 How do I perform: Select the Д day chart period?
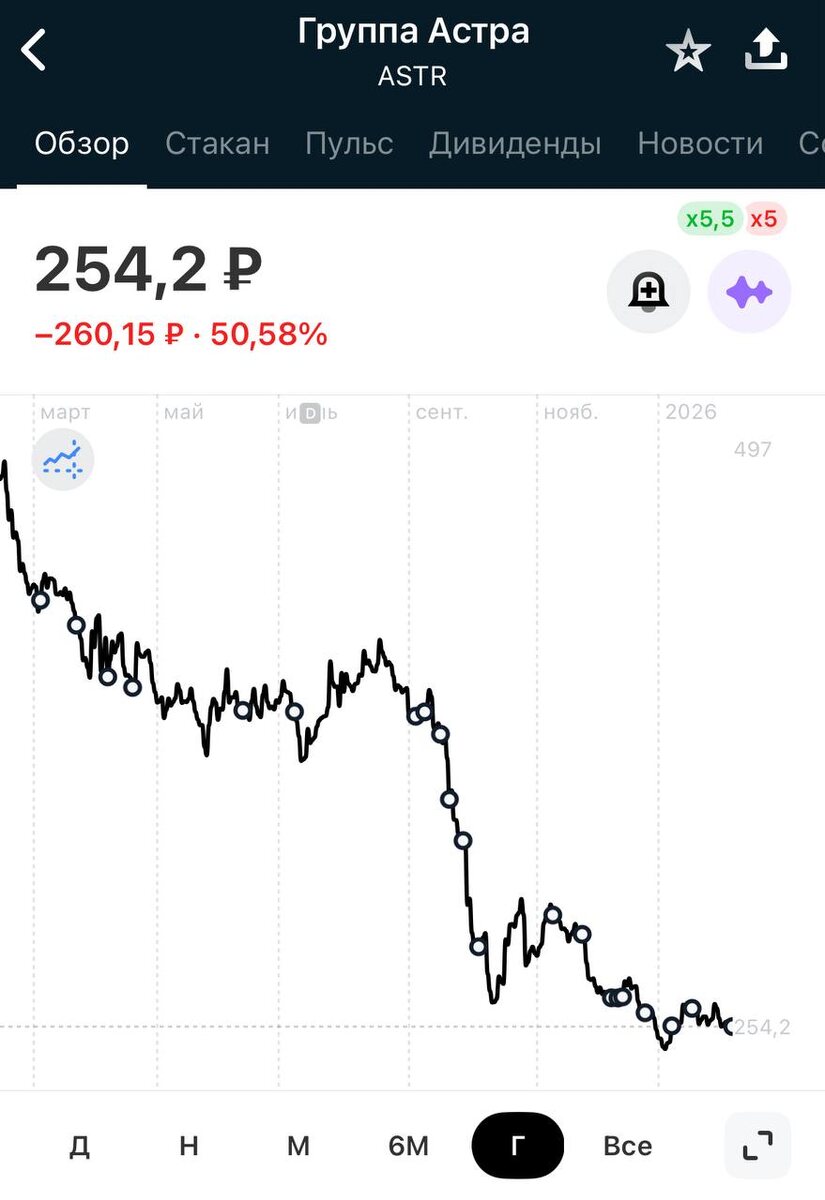[x=80, y=1145]
